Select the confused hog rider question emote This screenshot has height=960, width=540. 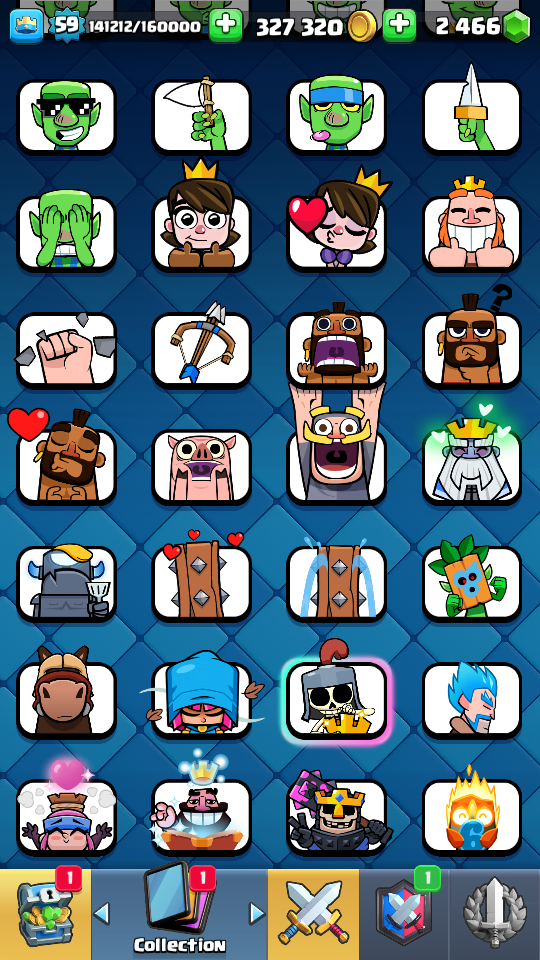pos(472,343)
